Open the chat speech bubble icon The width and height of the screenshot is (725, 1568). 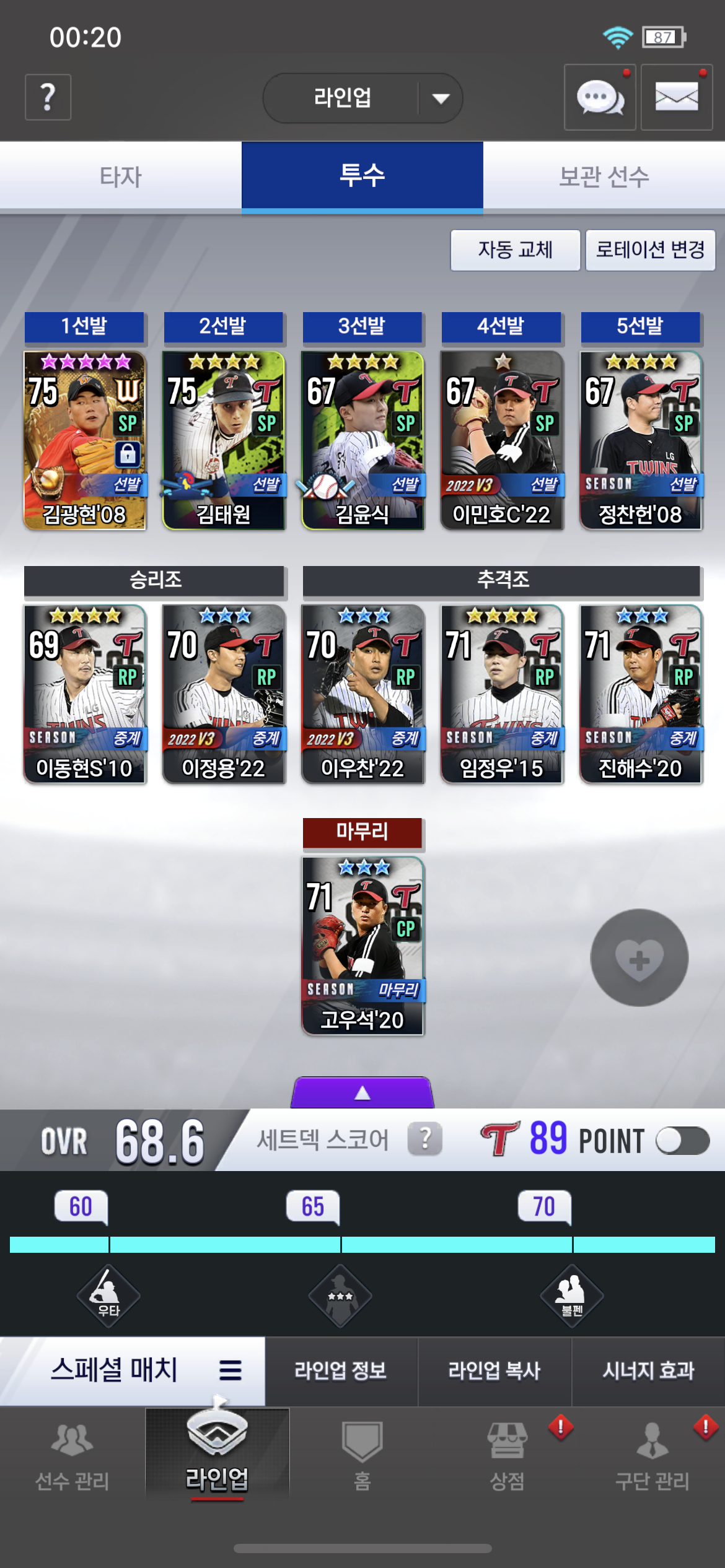click(x=600, y=97)
